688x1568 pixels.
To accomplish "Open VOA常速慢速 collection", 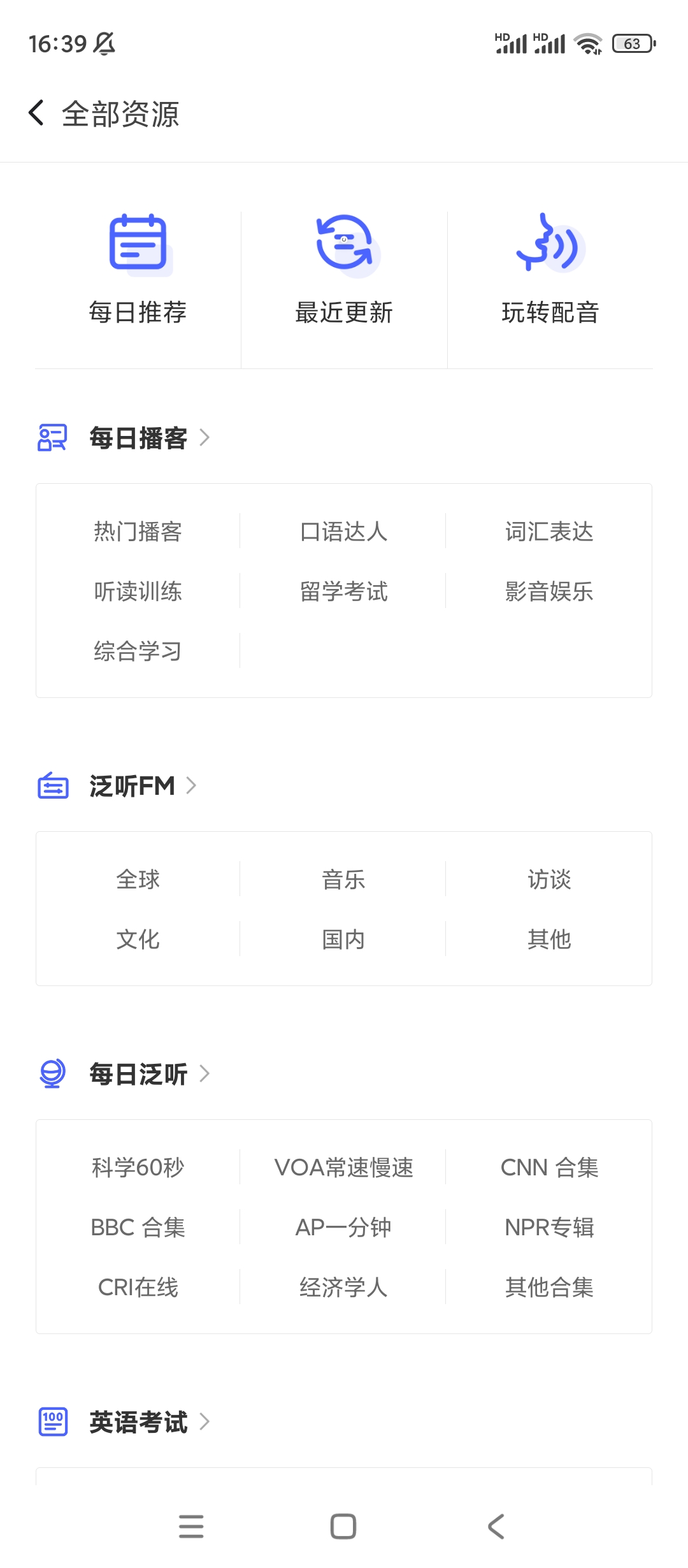I will pos(343,1168).
